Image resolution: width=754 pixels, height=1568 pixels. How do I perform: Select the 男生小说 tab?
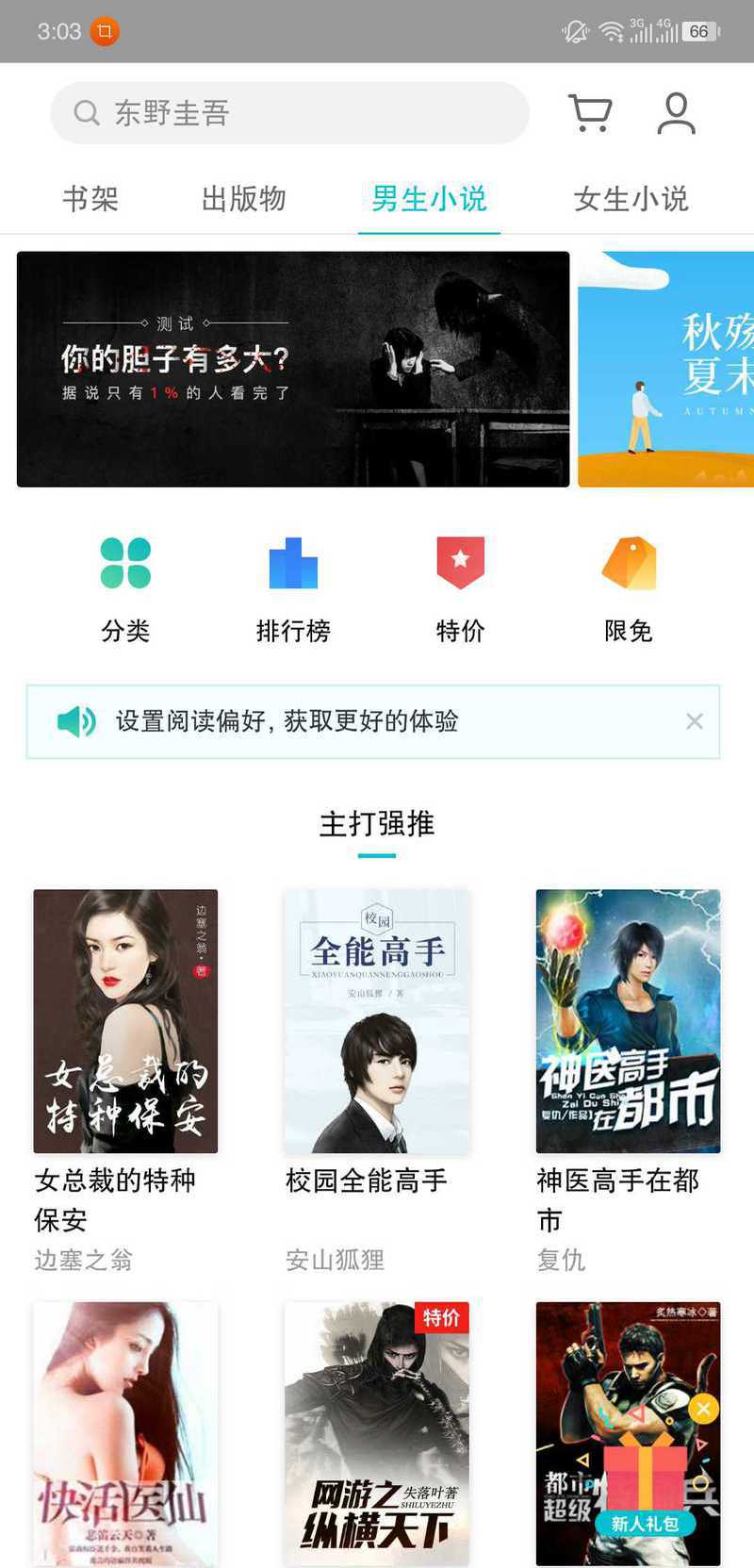pyautogui.click(x=429, y=199)
